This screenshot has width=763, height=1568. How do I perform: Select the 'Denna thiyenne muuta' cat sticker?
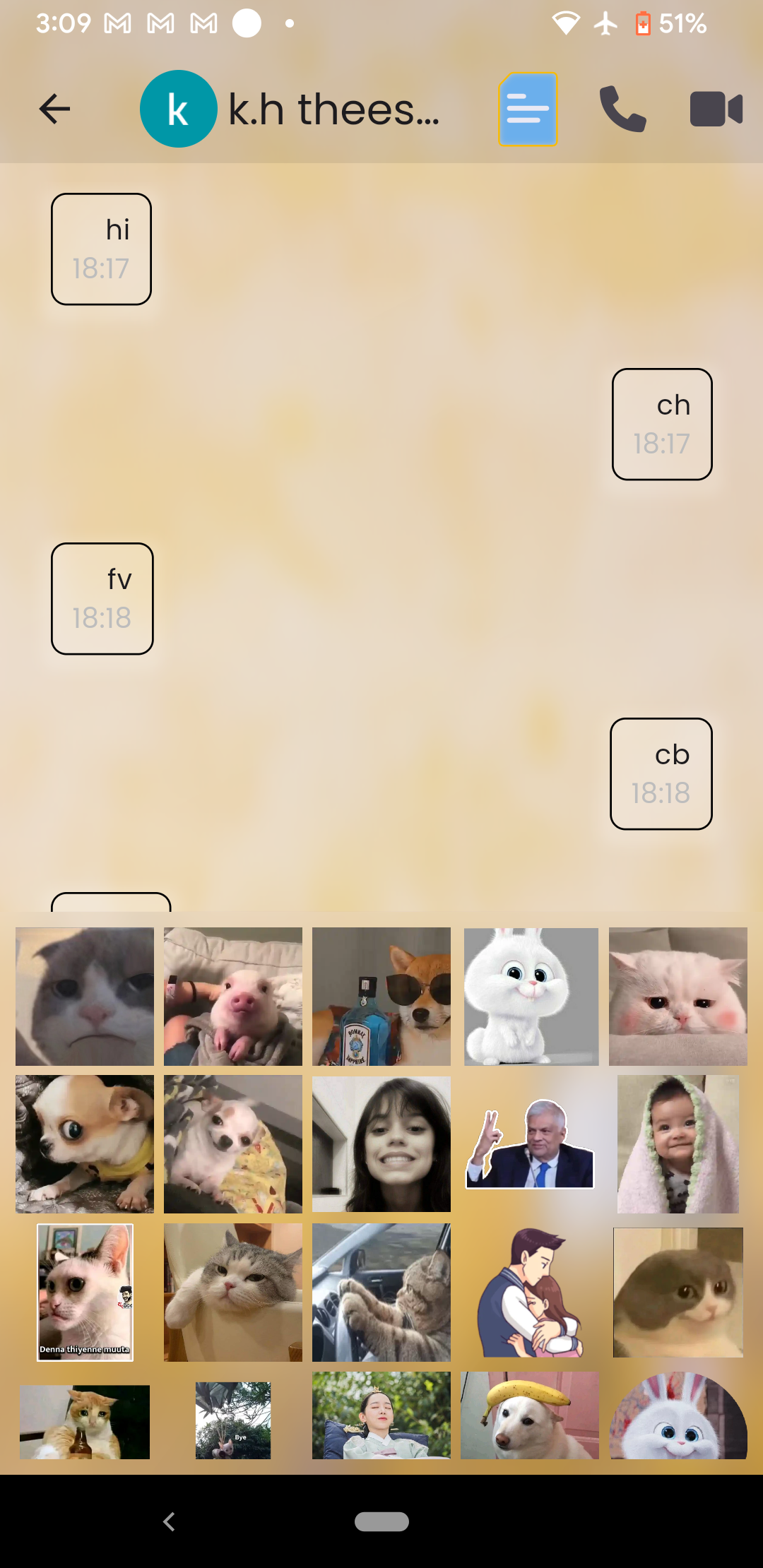coord(85,1293)
